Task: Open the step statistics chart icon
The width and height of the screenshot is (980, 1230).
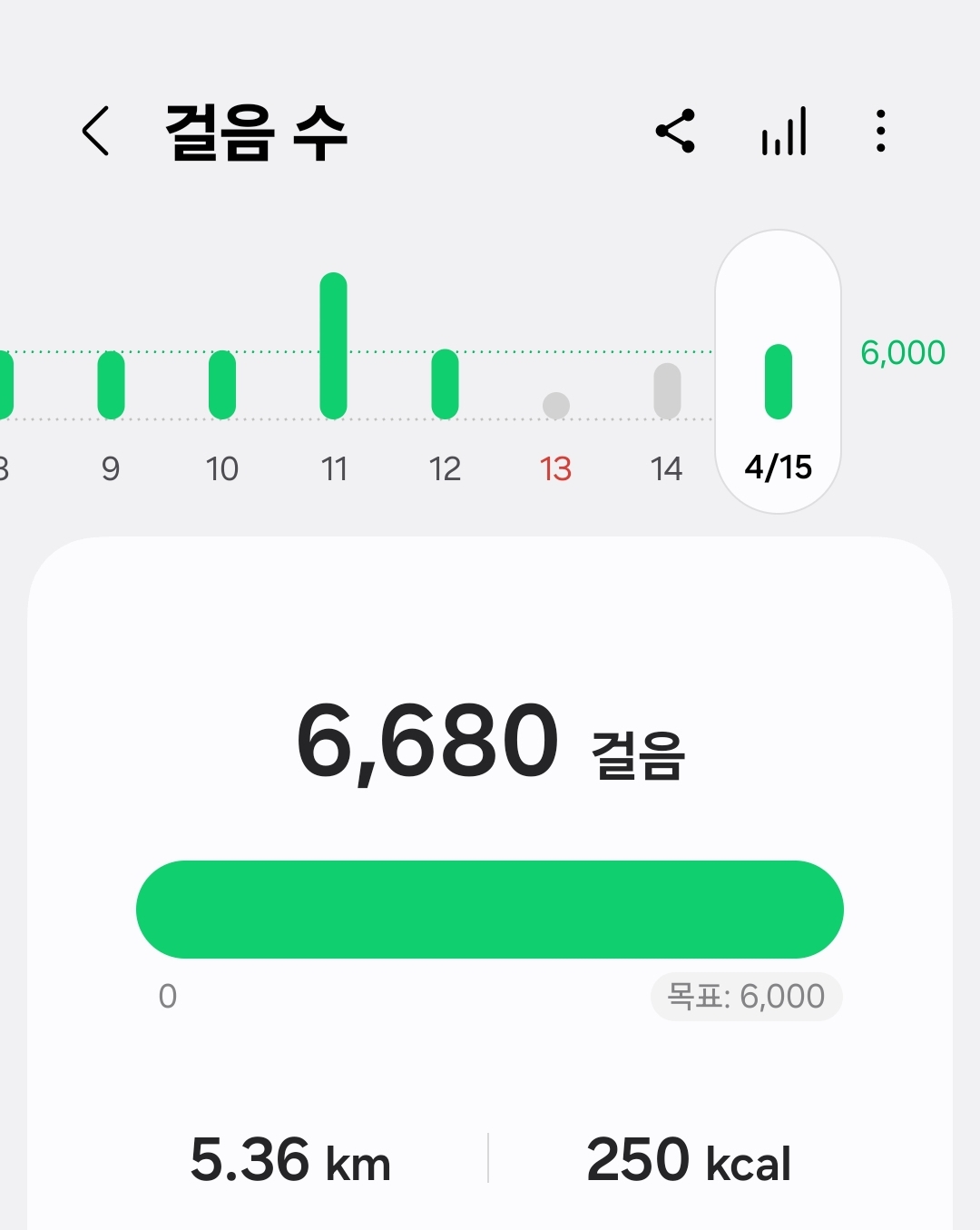Action: pyautogui.click(x=784, y=133)
